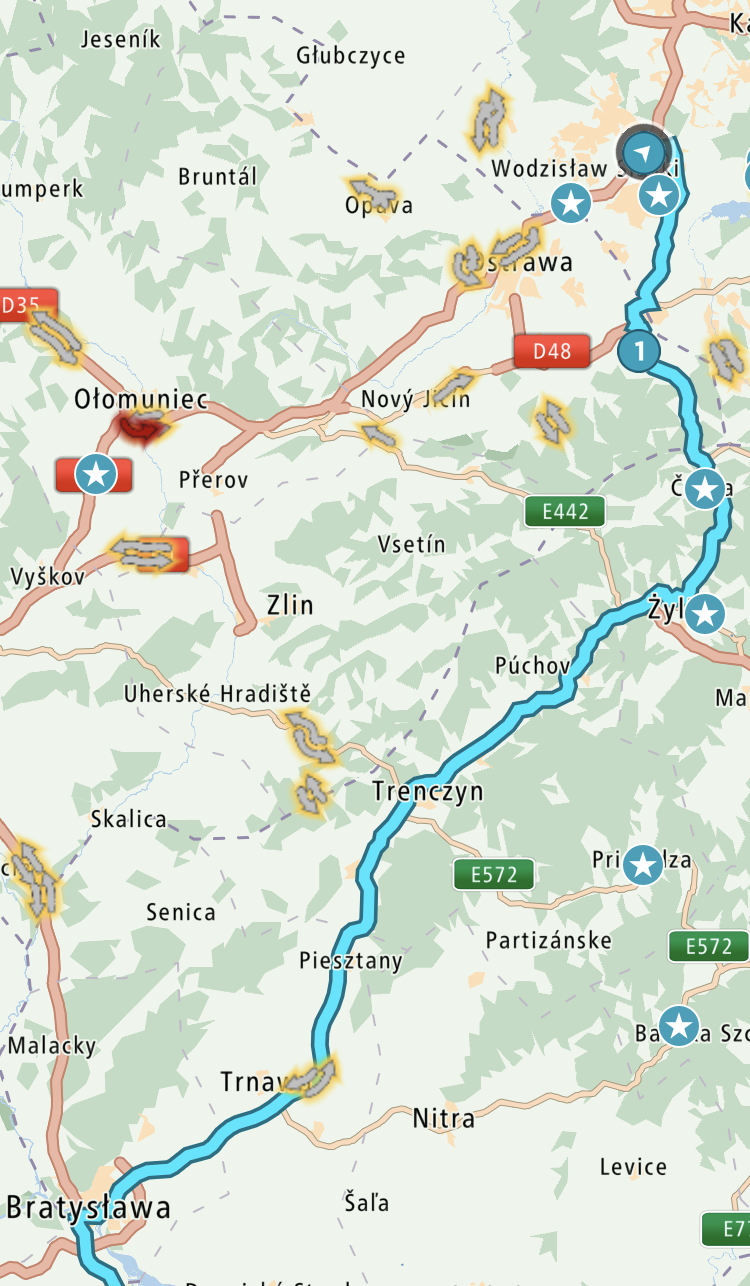Screen dimensions: 750x1286
Task: Tap the current location arrow marker
Action: [x=645, y=153]
